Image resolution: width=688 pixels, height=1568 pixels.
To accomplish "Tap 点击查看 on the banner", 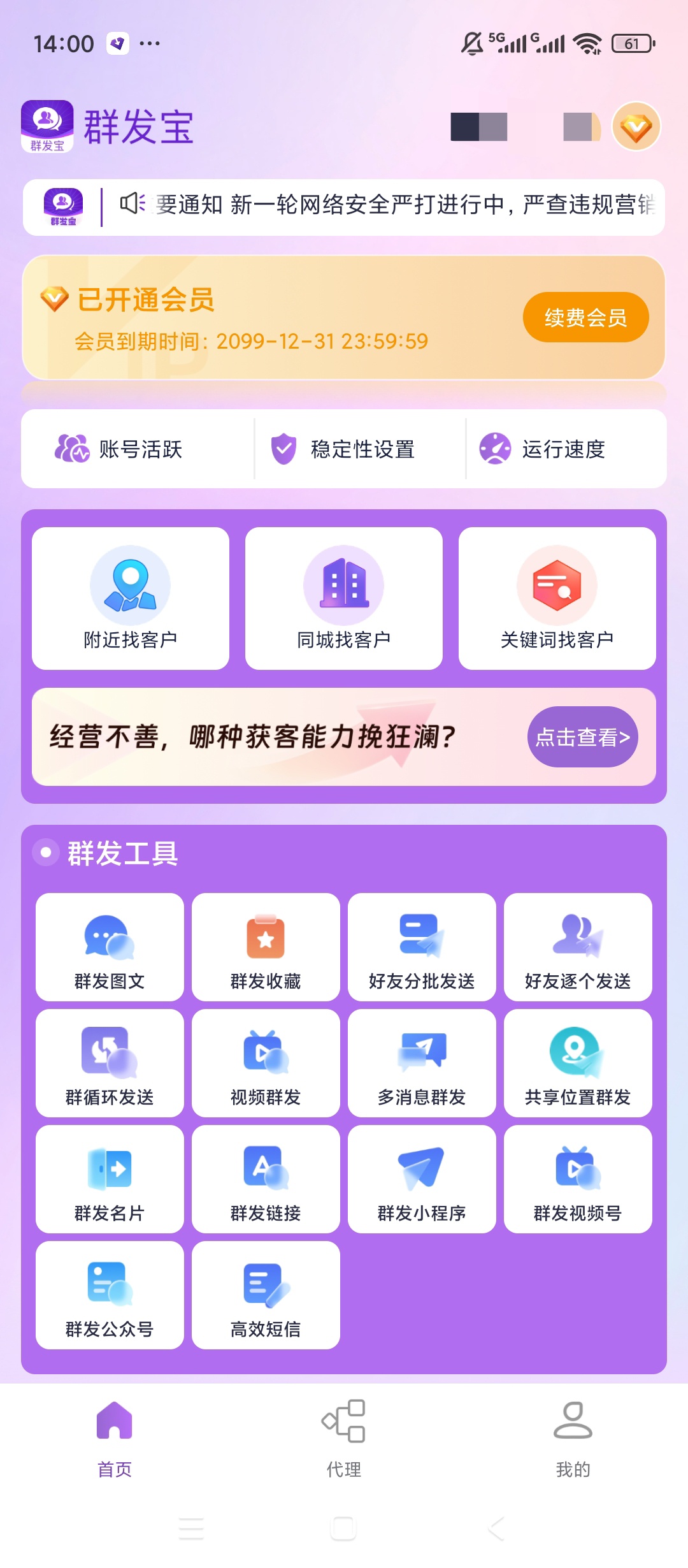I will pyautogui.click(x=582, y=737).
